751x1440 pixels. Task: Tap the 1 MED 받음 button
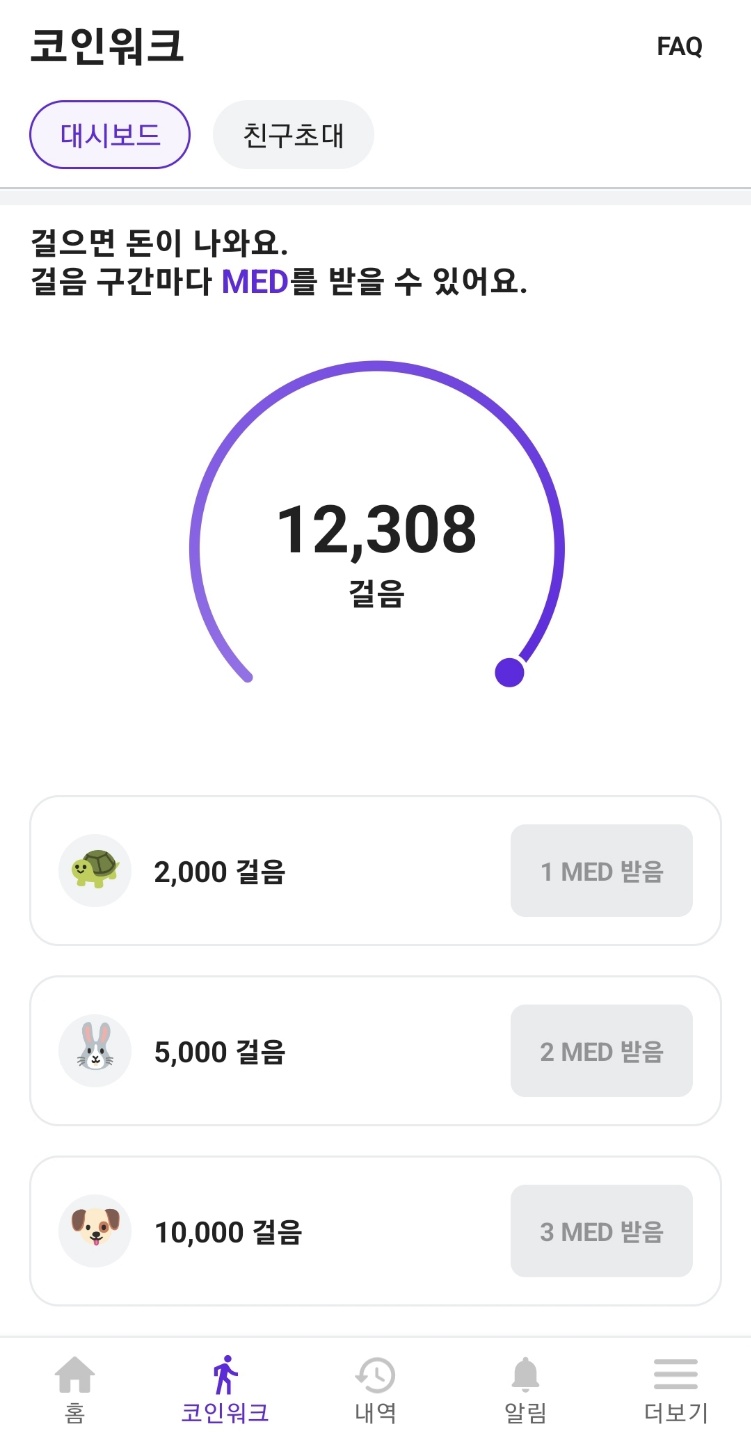tap(601, 871)
